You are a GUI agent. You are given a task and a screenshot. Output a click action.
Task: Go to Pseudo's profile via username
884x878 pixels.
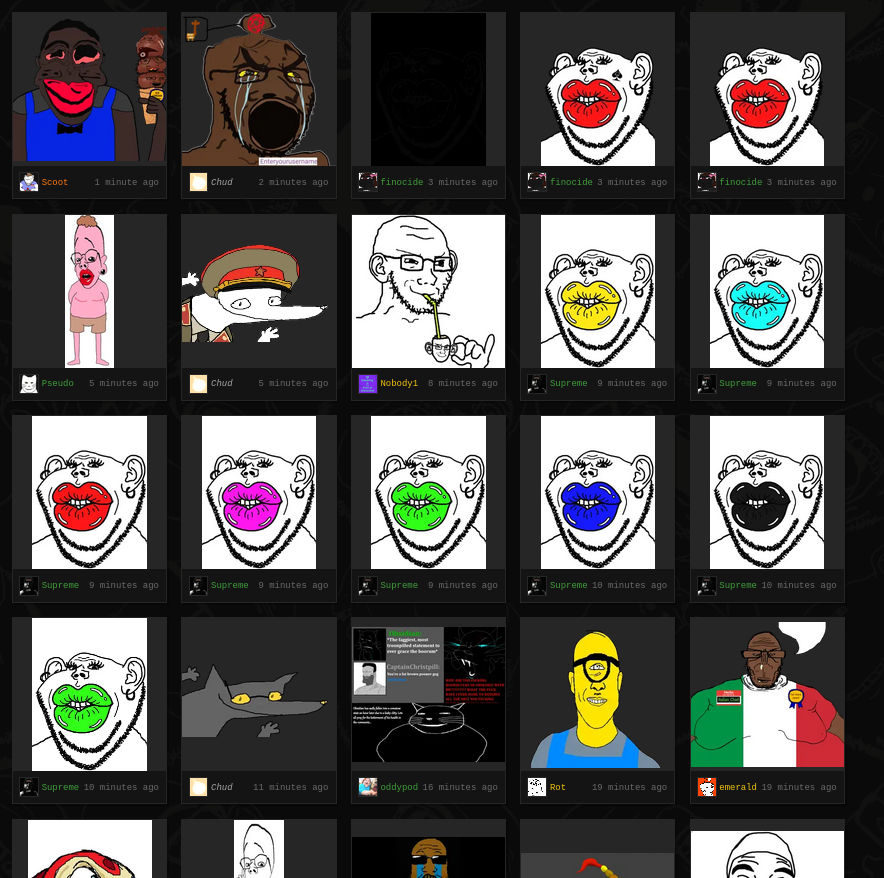(x=57, y=384)
